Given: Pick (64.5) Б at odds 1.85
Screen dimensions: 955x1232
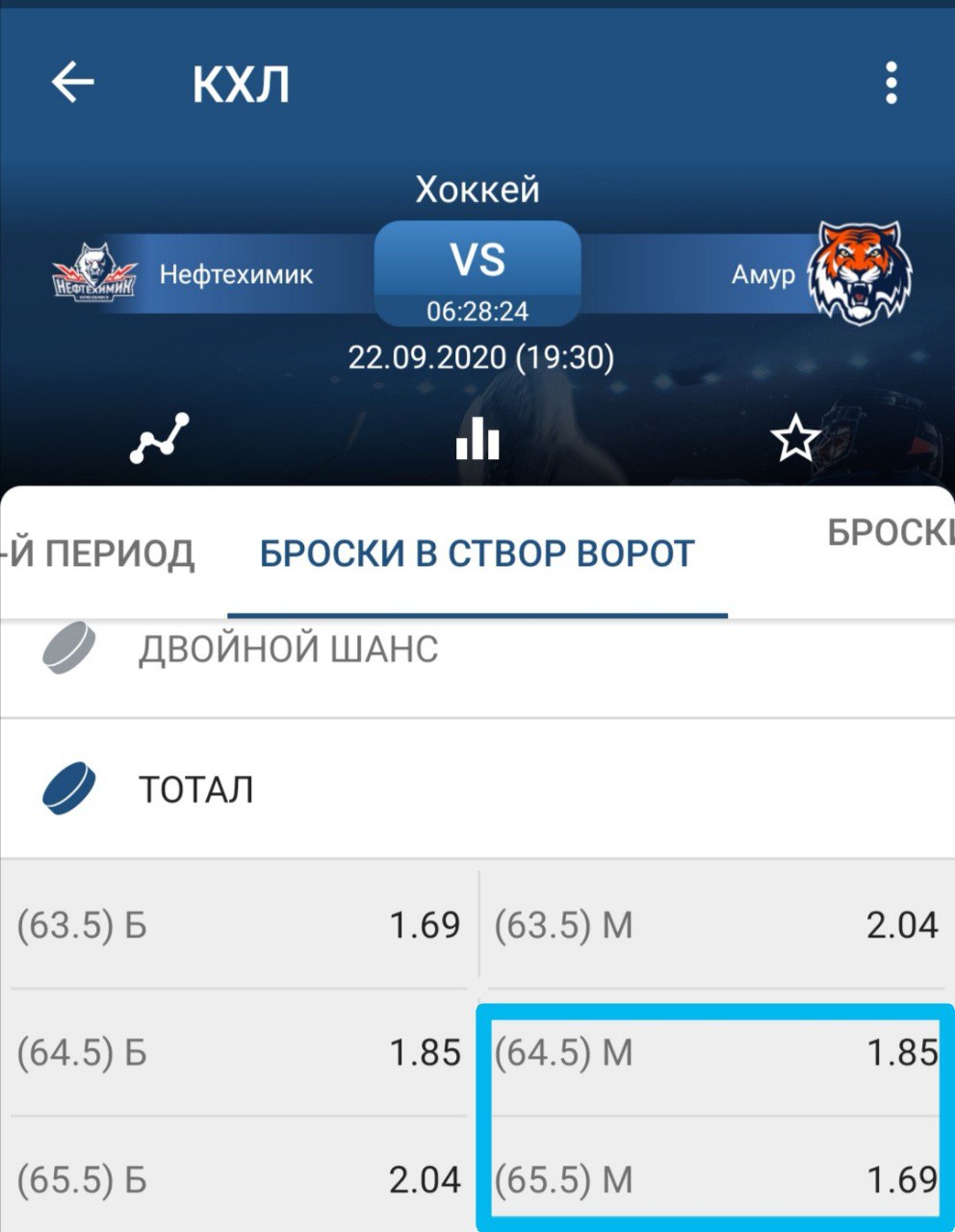Looking at the screenshot, I should [239, 1052].
